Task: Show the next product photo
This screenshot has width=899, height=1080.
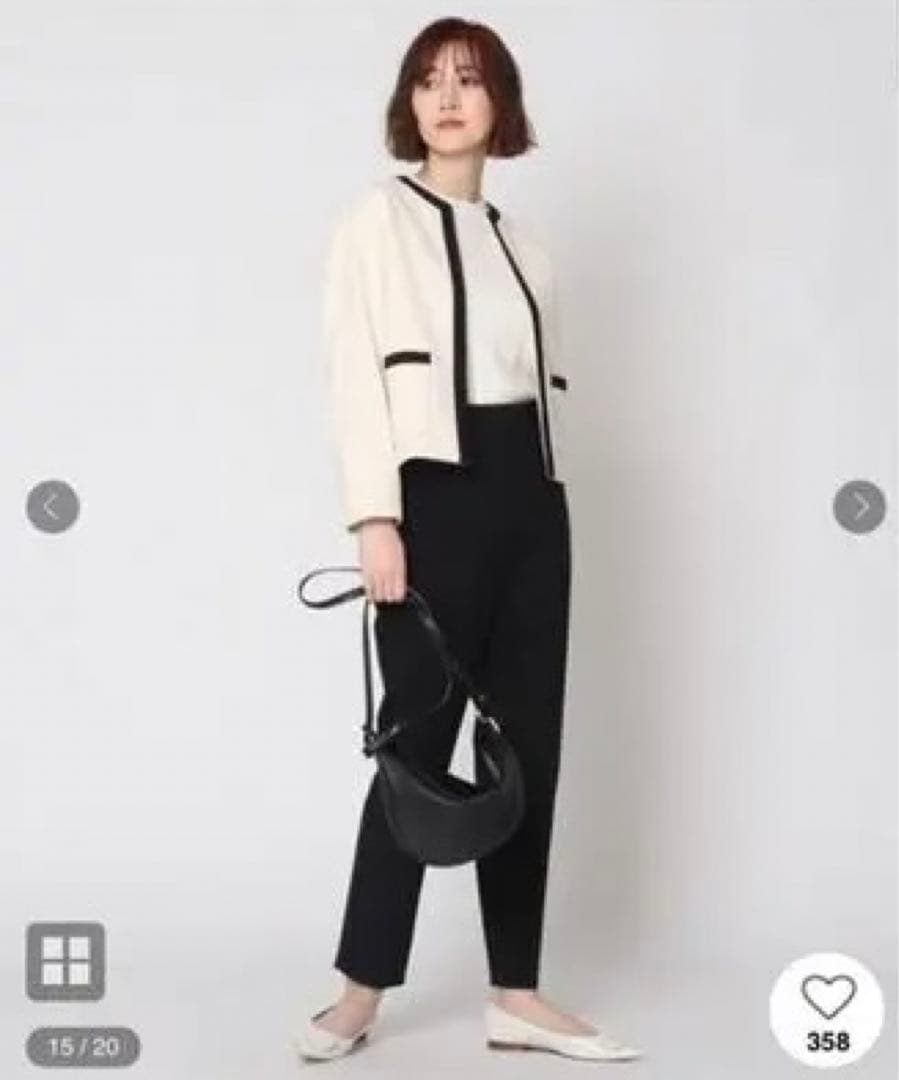Action: 858,507
